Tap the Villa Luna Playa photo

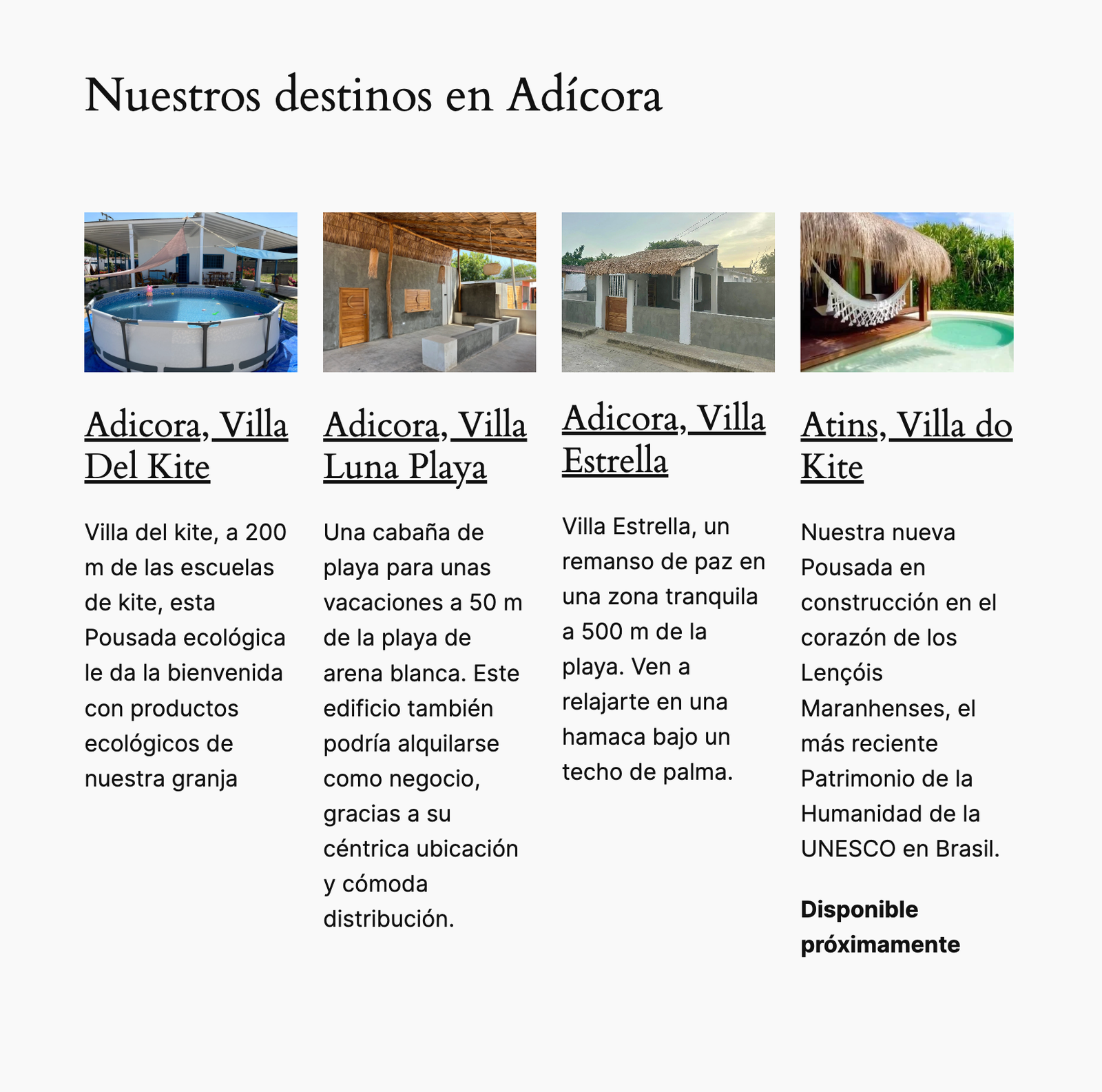[x=429, y=292]
